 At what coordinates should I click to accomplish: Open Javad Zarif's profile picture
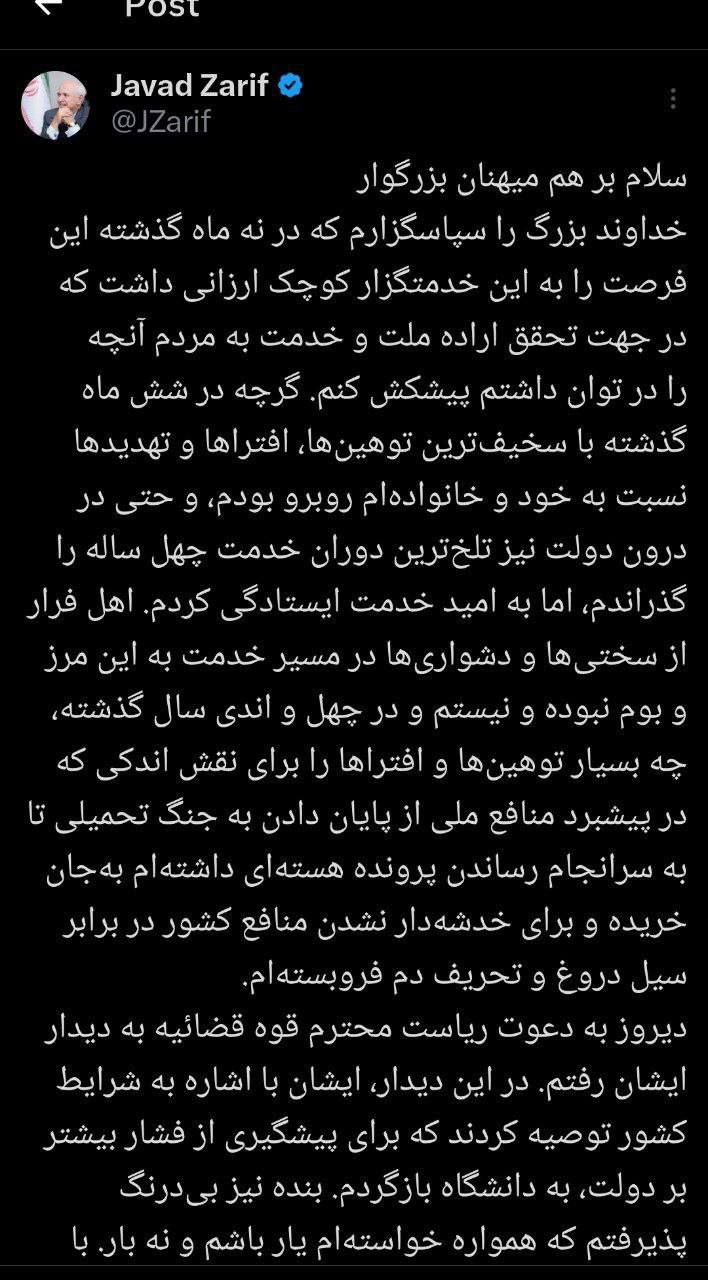[55, 105]
